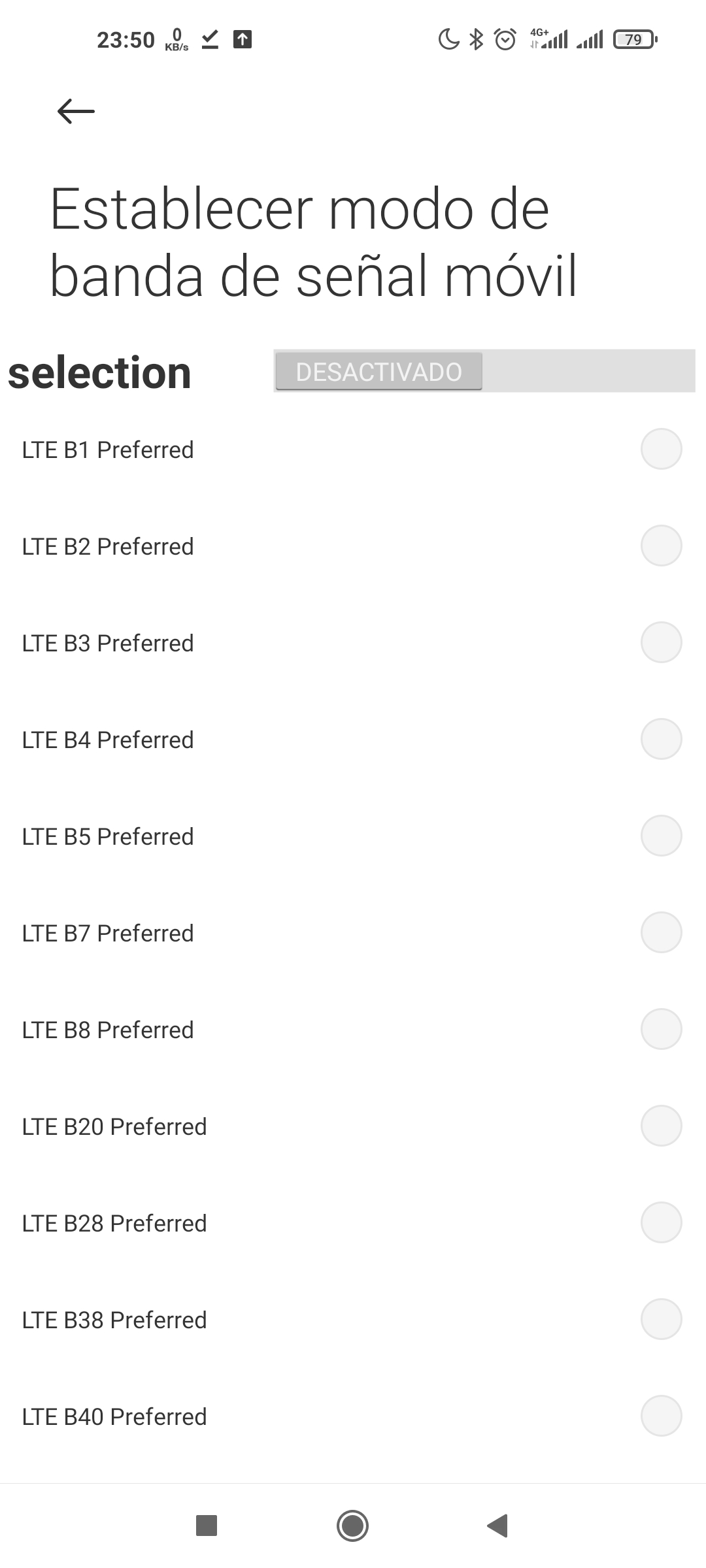This screenshot has width=706, height=1568.
Task: Go back using the top-left arrow
Action: coord(76,111)
